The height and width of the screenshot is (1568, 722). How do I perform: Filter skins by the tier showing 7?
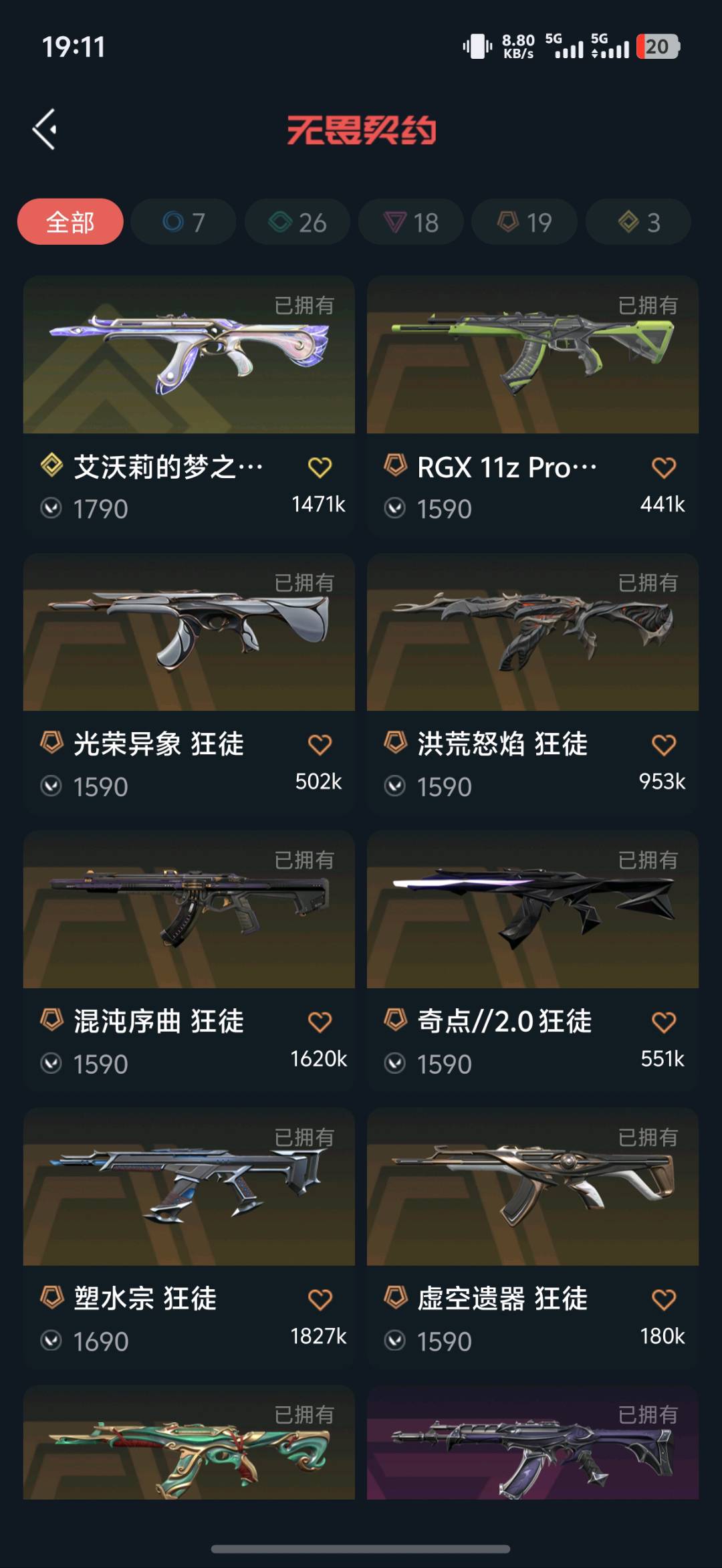pyautogui.click(x=183, y=222)
